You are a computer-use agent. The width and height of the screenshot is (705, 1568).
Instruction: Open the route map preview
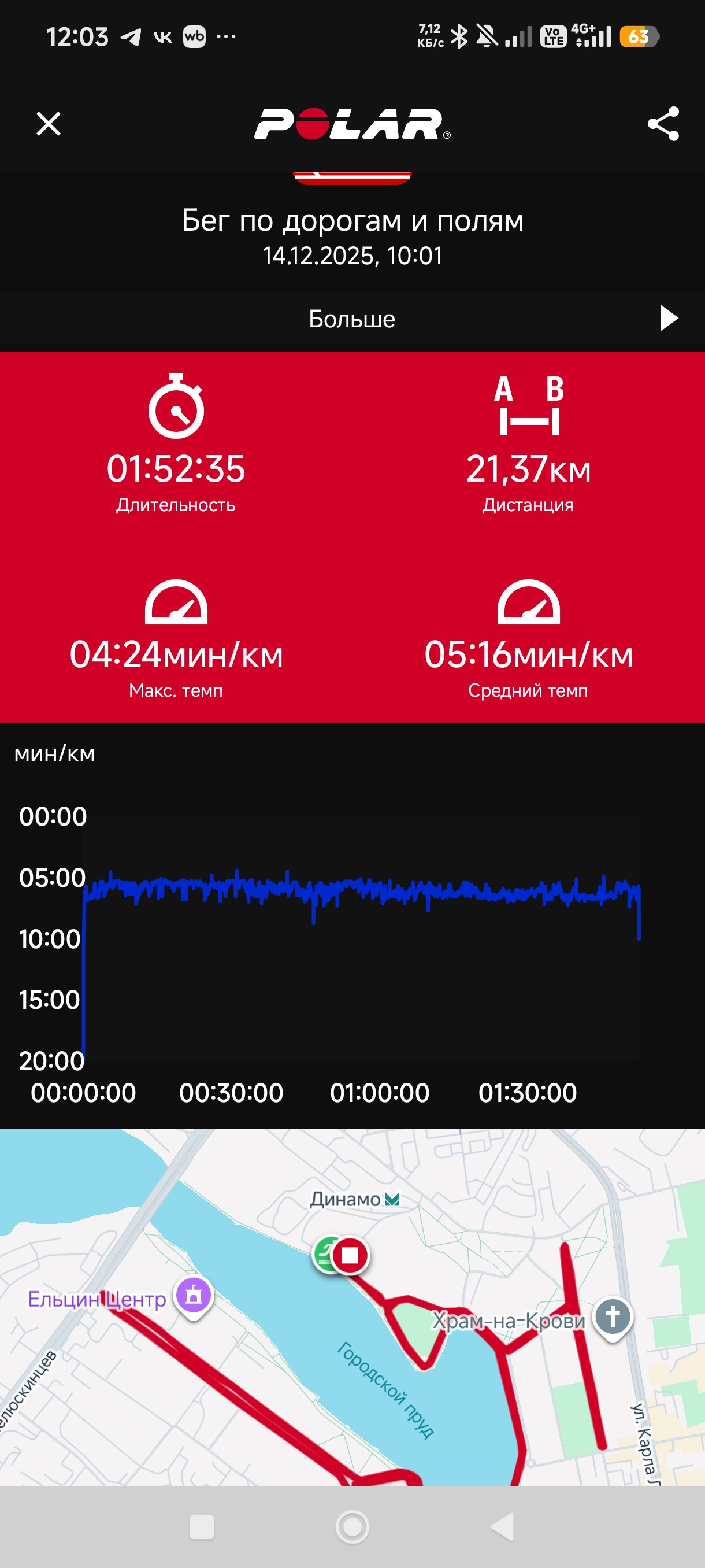pos(352,1307)
